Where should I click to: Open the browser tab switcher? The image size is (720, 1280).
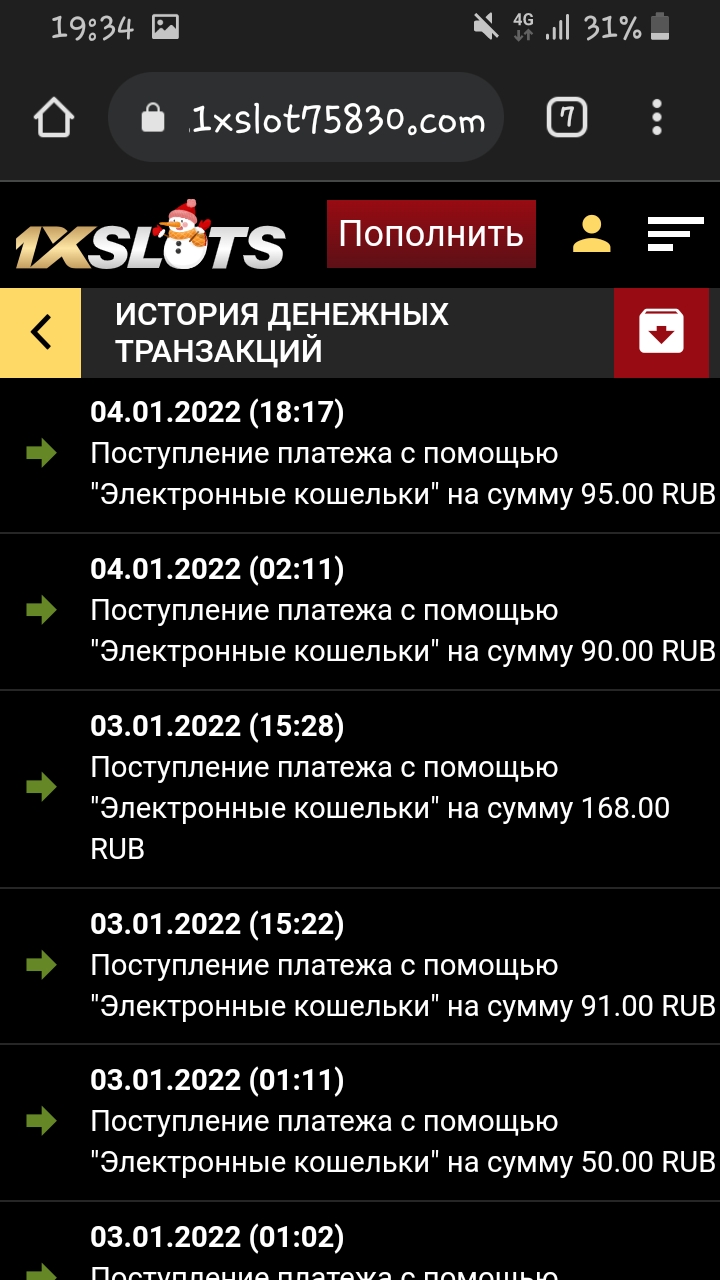(x=566, y=119)
